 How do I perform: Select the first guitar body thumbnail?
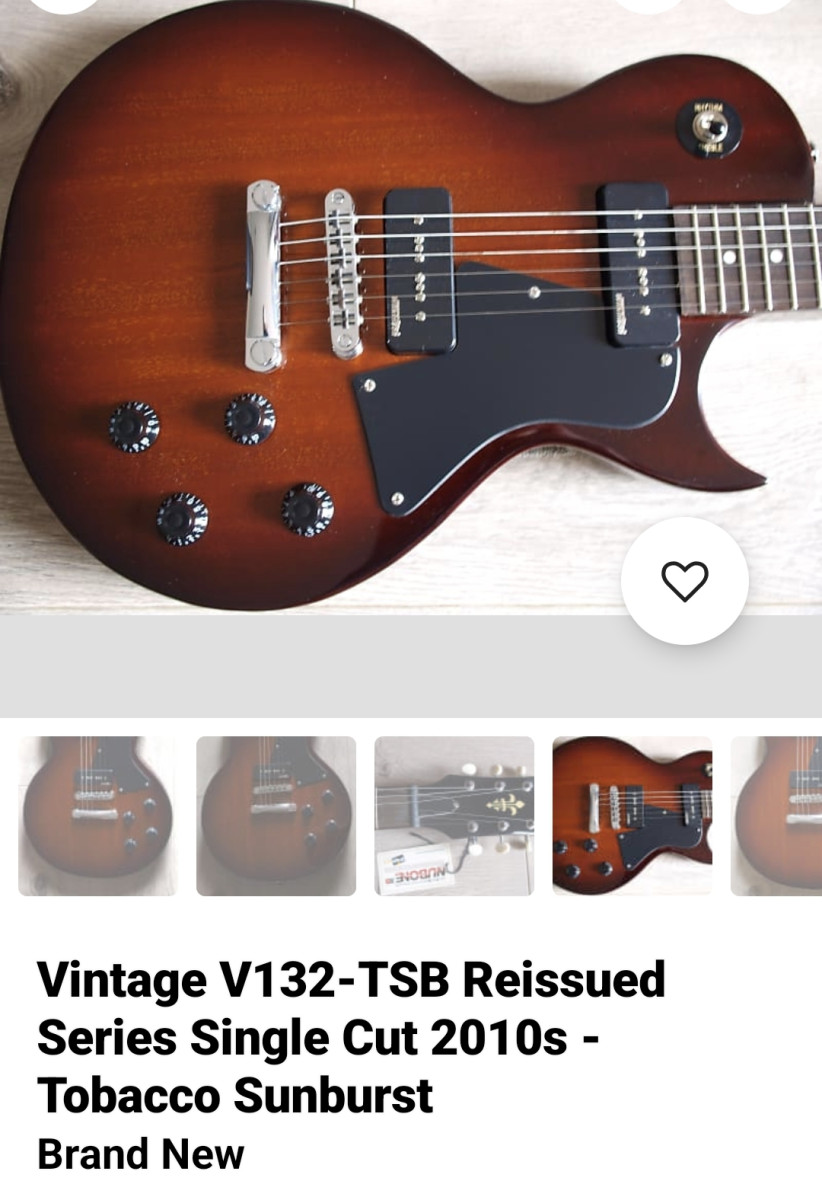97,816
